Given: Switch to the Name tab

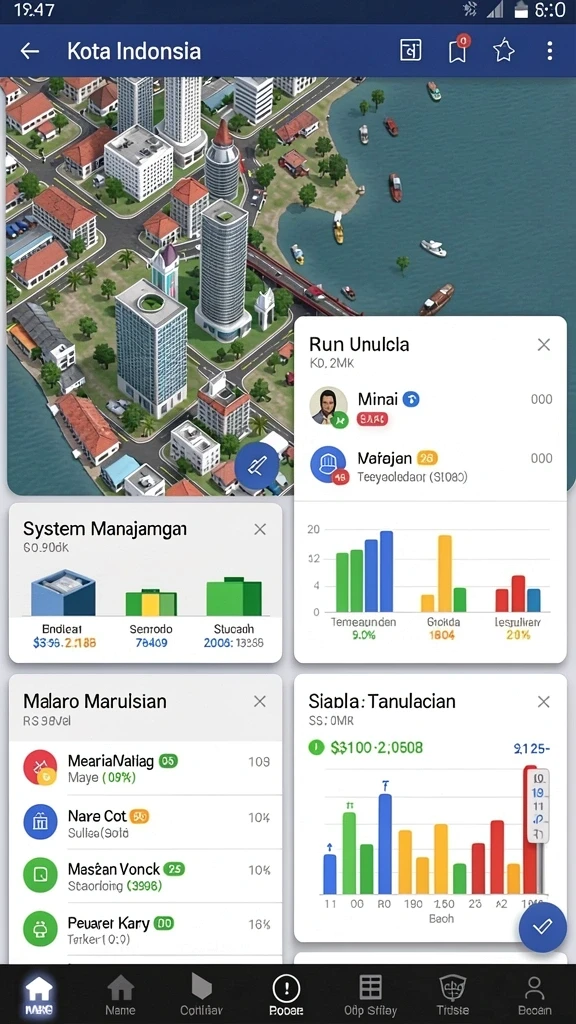Looking at the screenshot, I should point(121,995).
